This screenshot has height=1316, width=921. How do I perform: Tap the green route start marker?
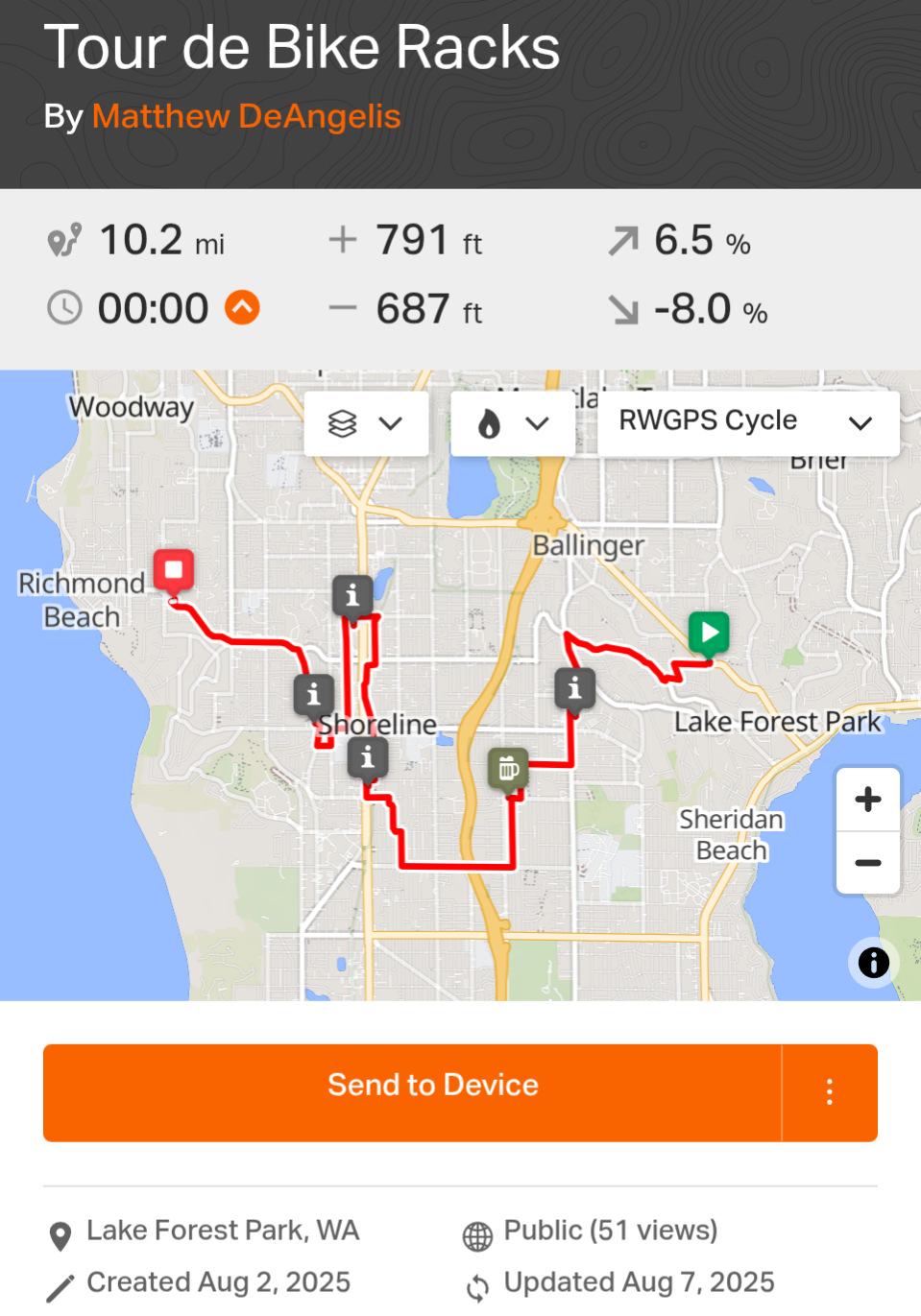(709, 634)
